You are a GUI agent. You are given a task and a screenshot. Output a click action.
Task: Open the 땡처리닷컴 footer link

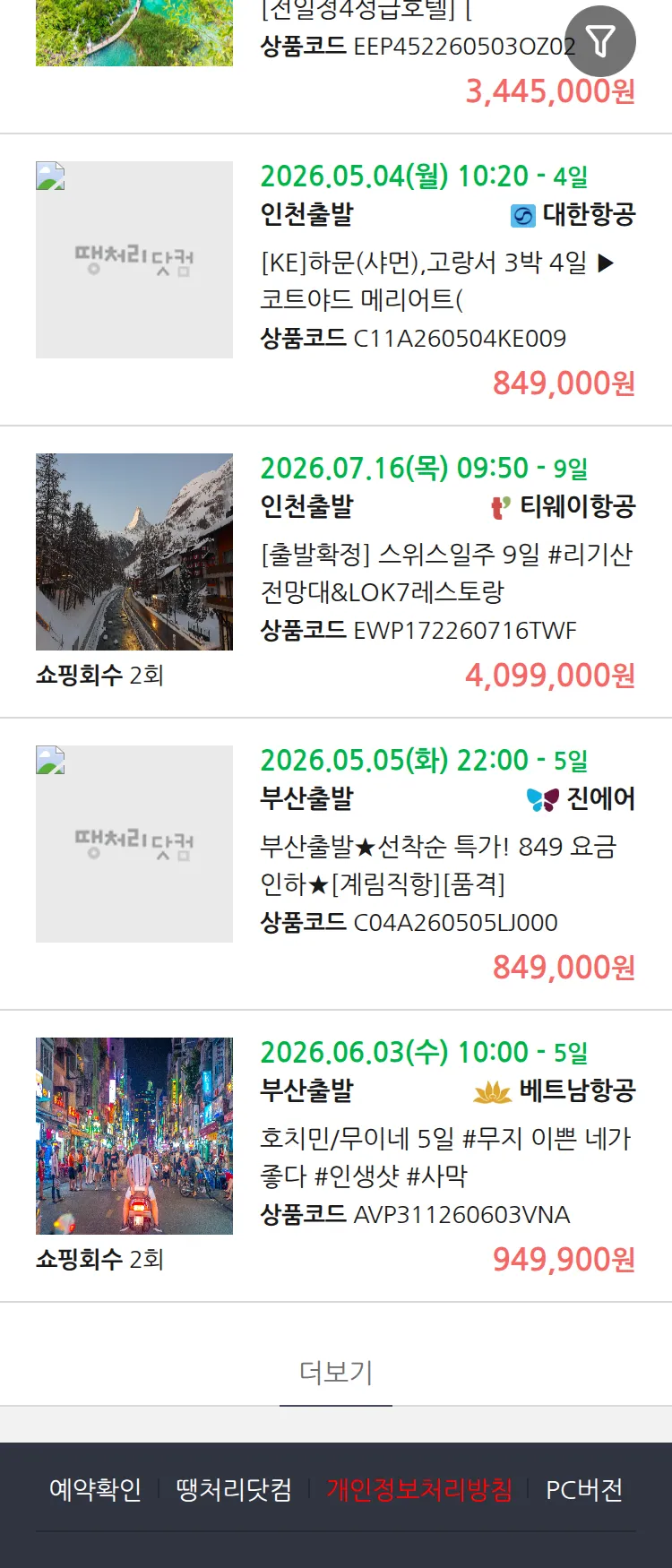coord(234,1490)
